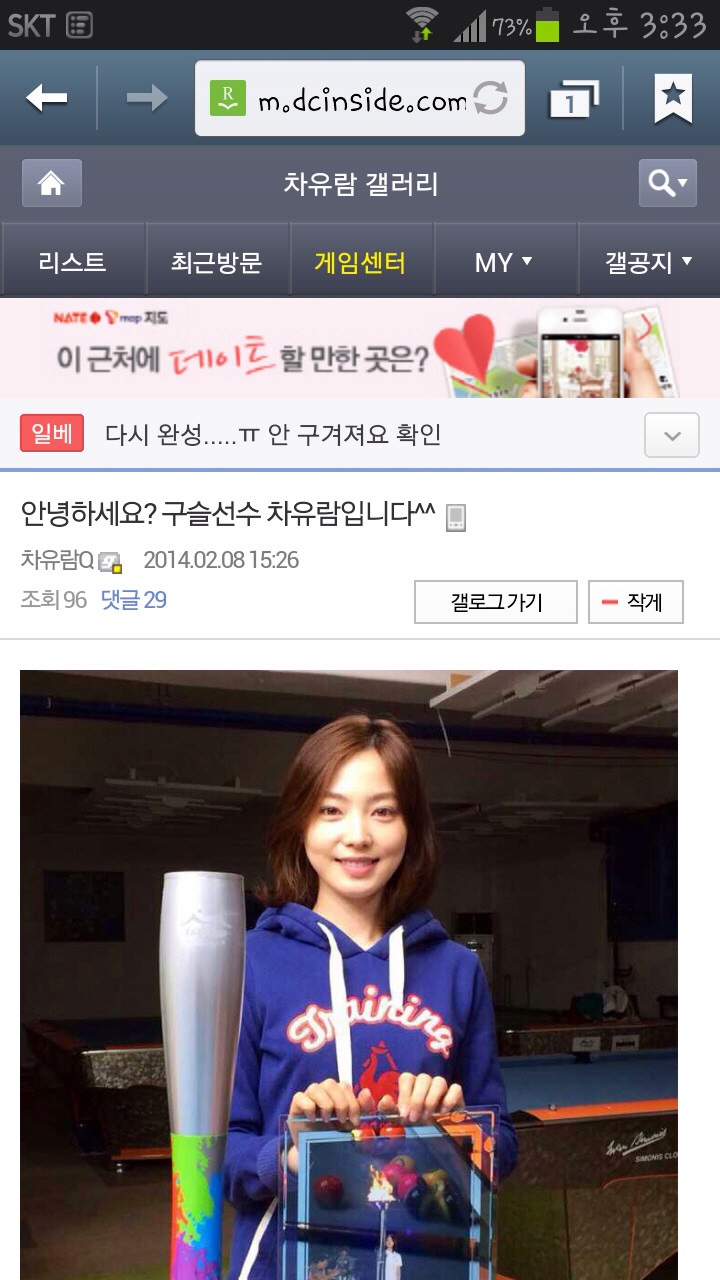Go forward in the browser
Screen dimensions: 720x1280
(x=147, y=98)
